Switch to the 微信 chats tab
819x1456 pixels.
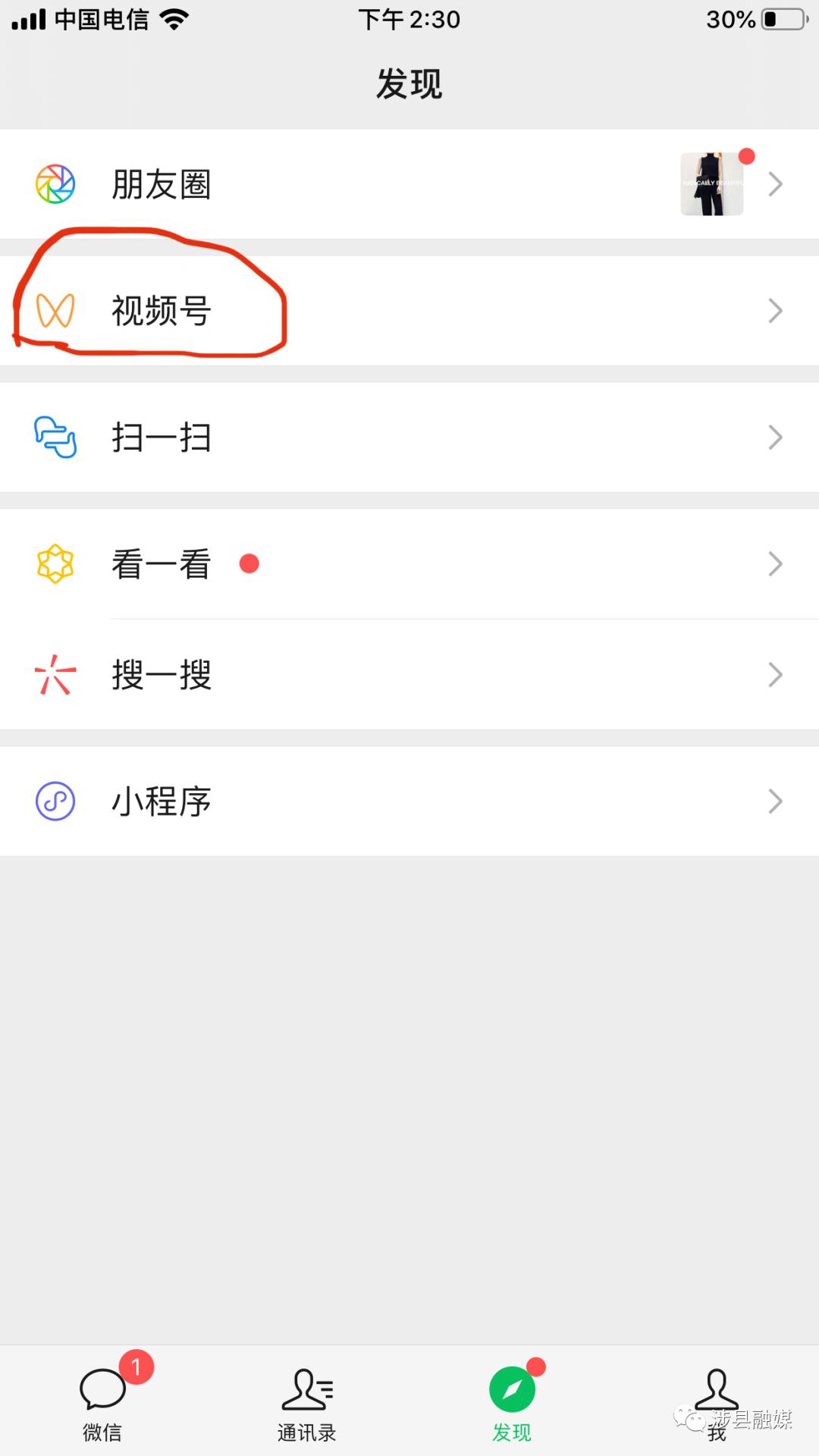(102, 1403)
